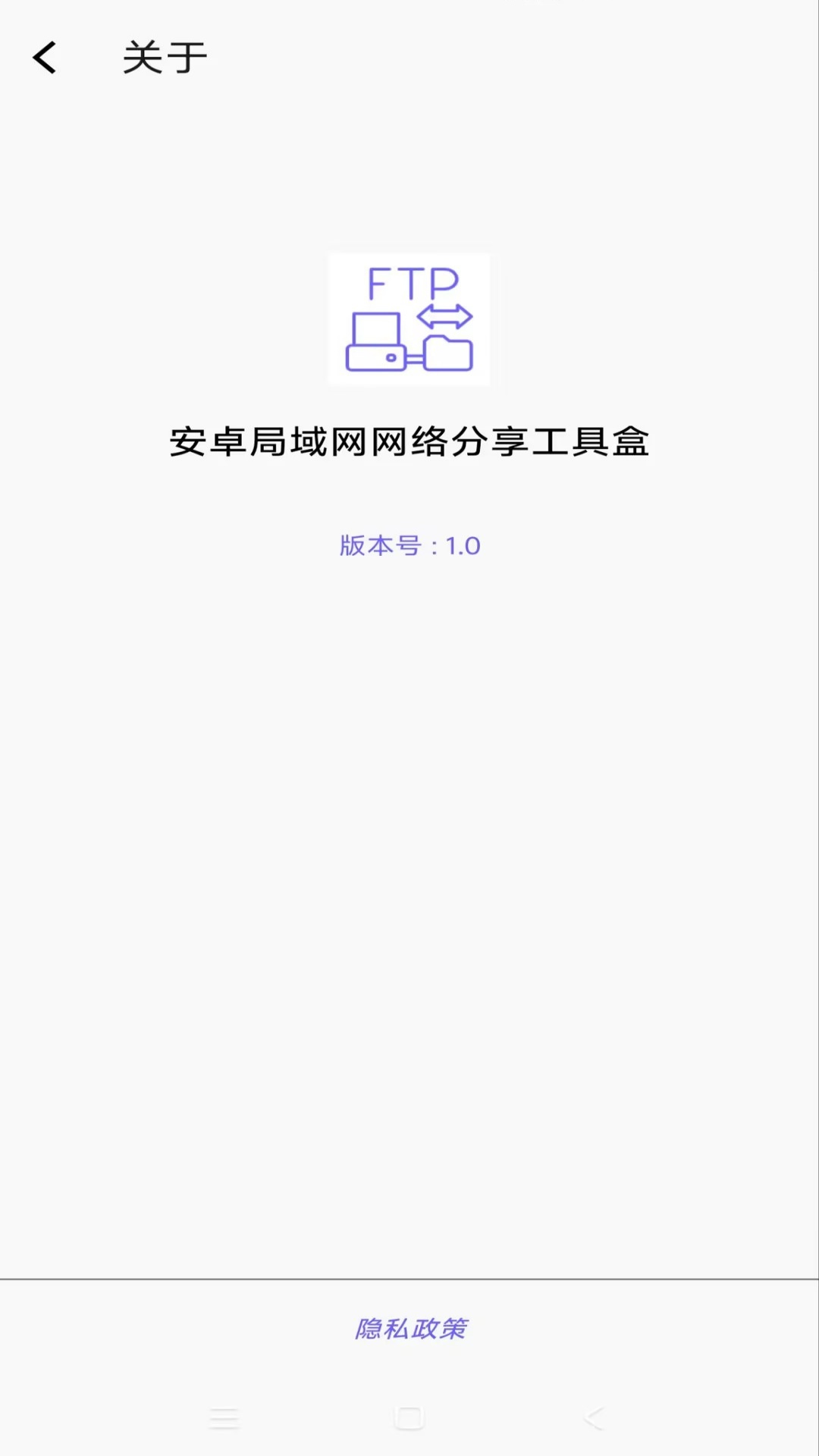The image size is (819, 1456).
Task: Select the recents icon in navigation bar
Action: pyautogui.click(x=224, y=1415)
